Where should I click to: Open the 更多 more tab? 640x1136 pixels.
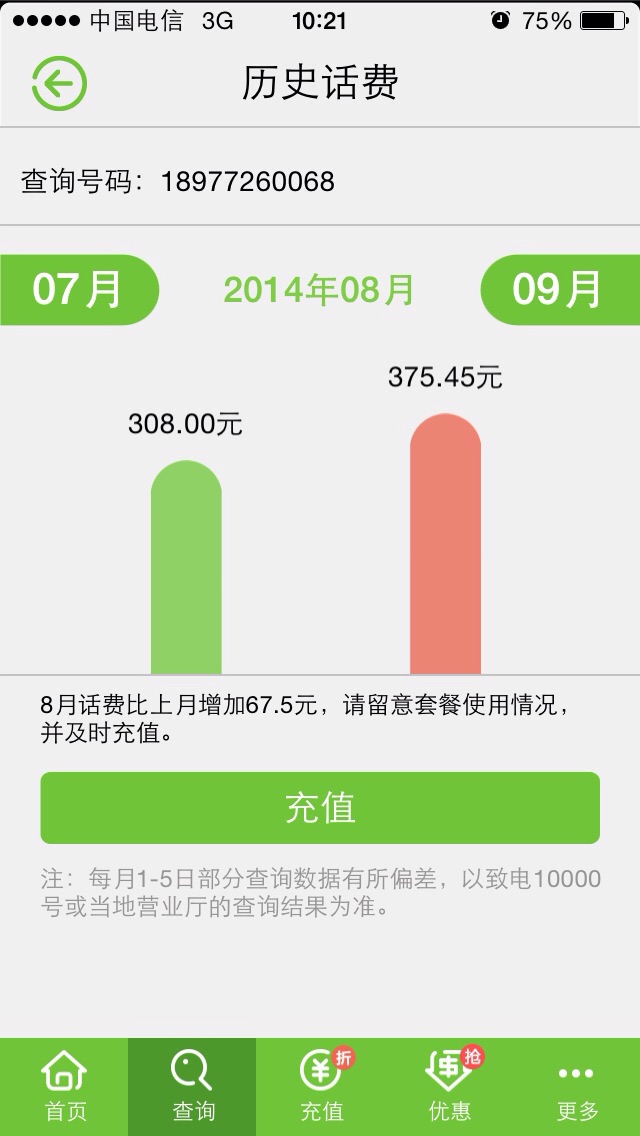pos(577,1086)
